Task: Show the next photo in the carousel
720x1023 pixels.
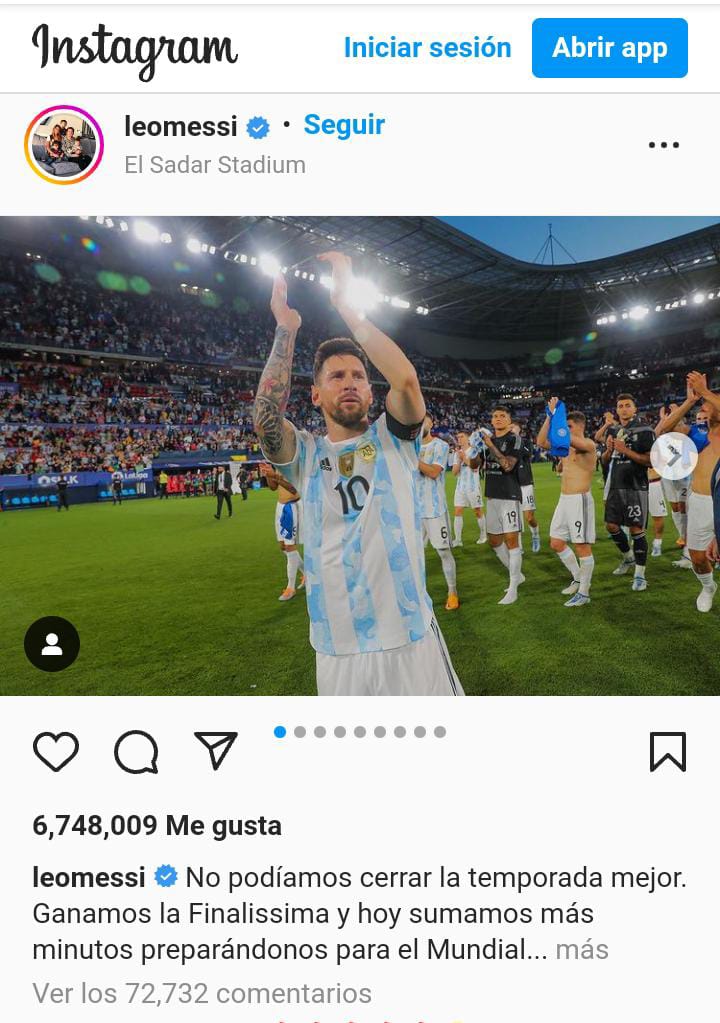Action: pyautogui.click(x=673, y=456)
